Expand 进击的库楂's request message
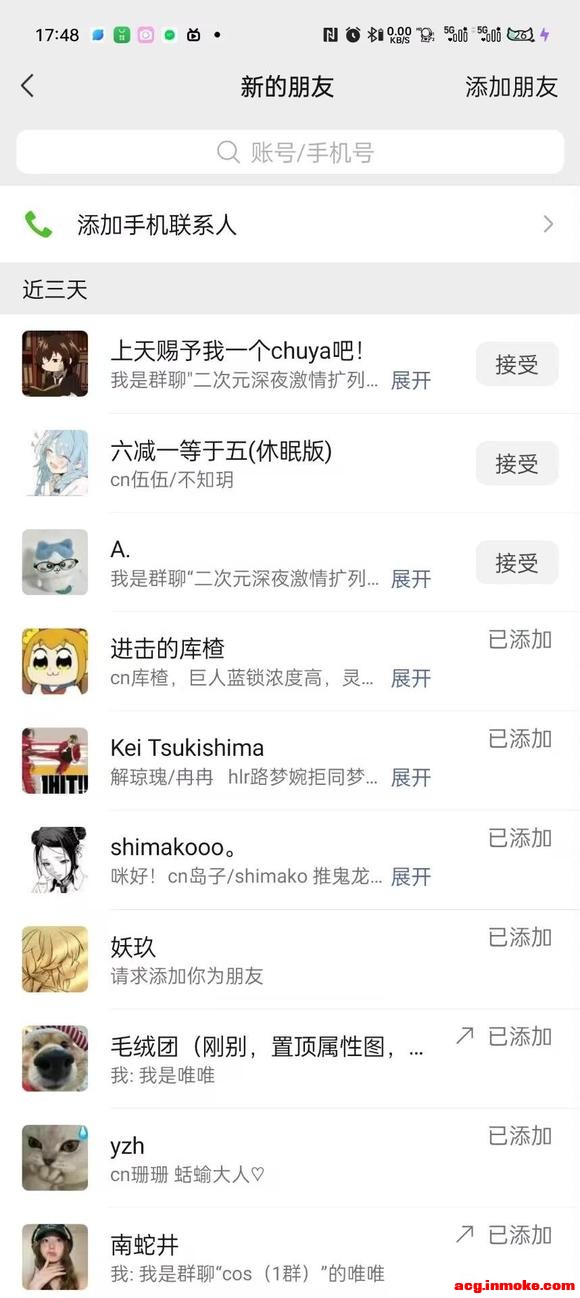This screenshot has width=580, height=1298. point(411,678)
